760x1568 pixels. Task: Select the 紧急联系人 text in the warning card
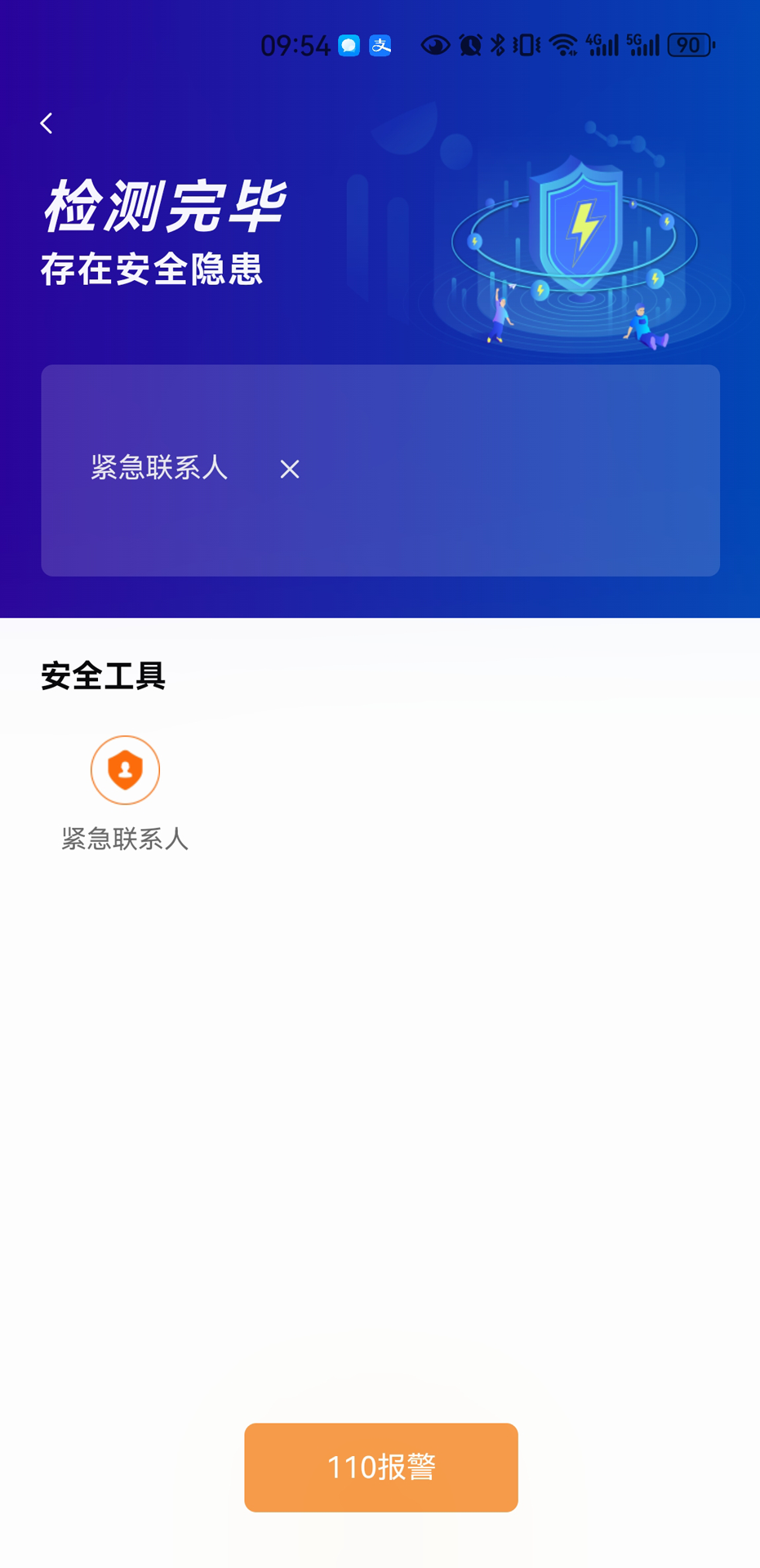click(159, 467)
